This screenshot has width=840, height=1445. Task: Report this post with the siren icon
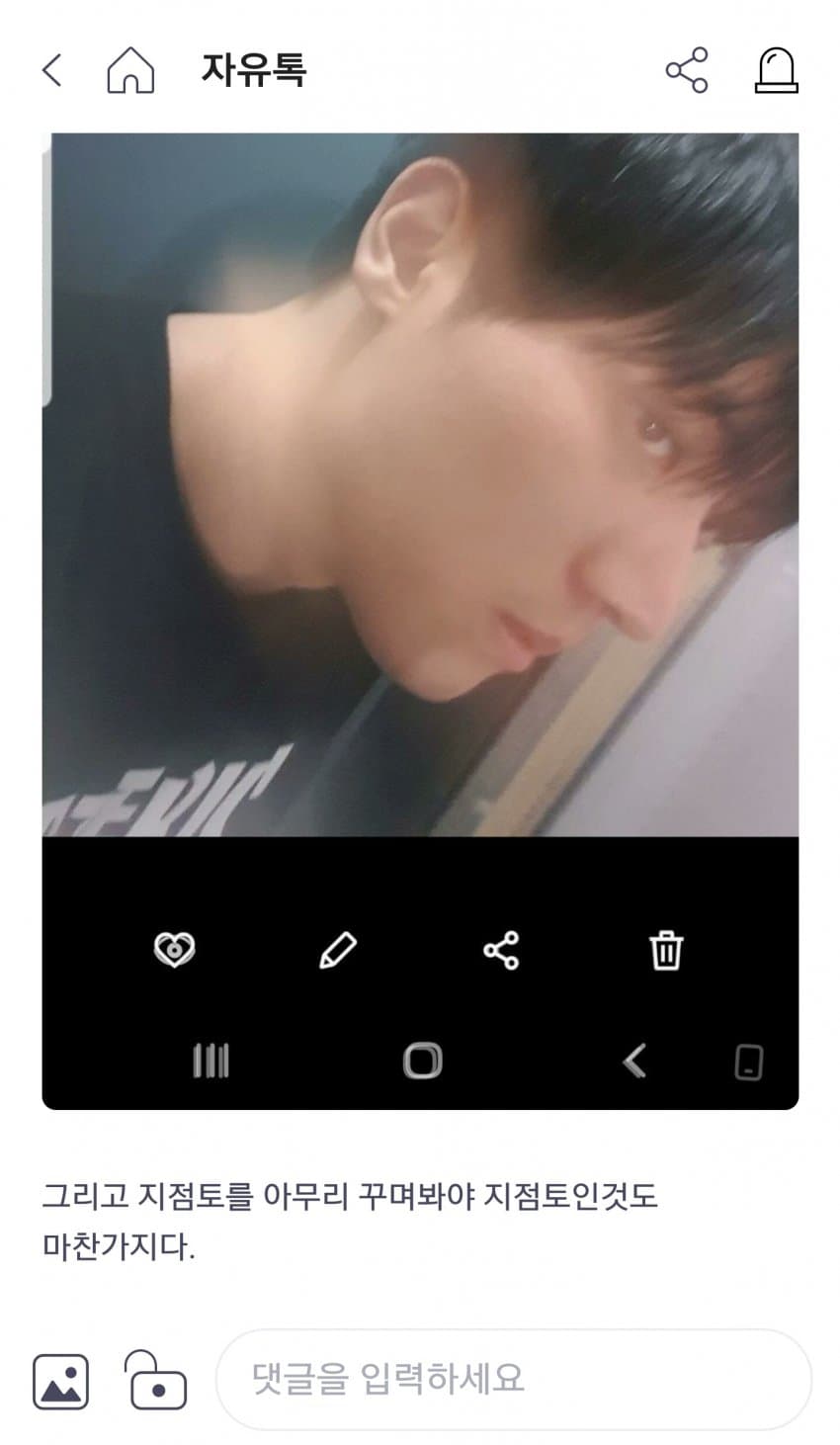click(x=776, y=70)
